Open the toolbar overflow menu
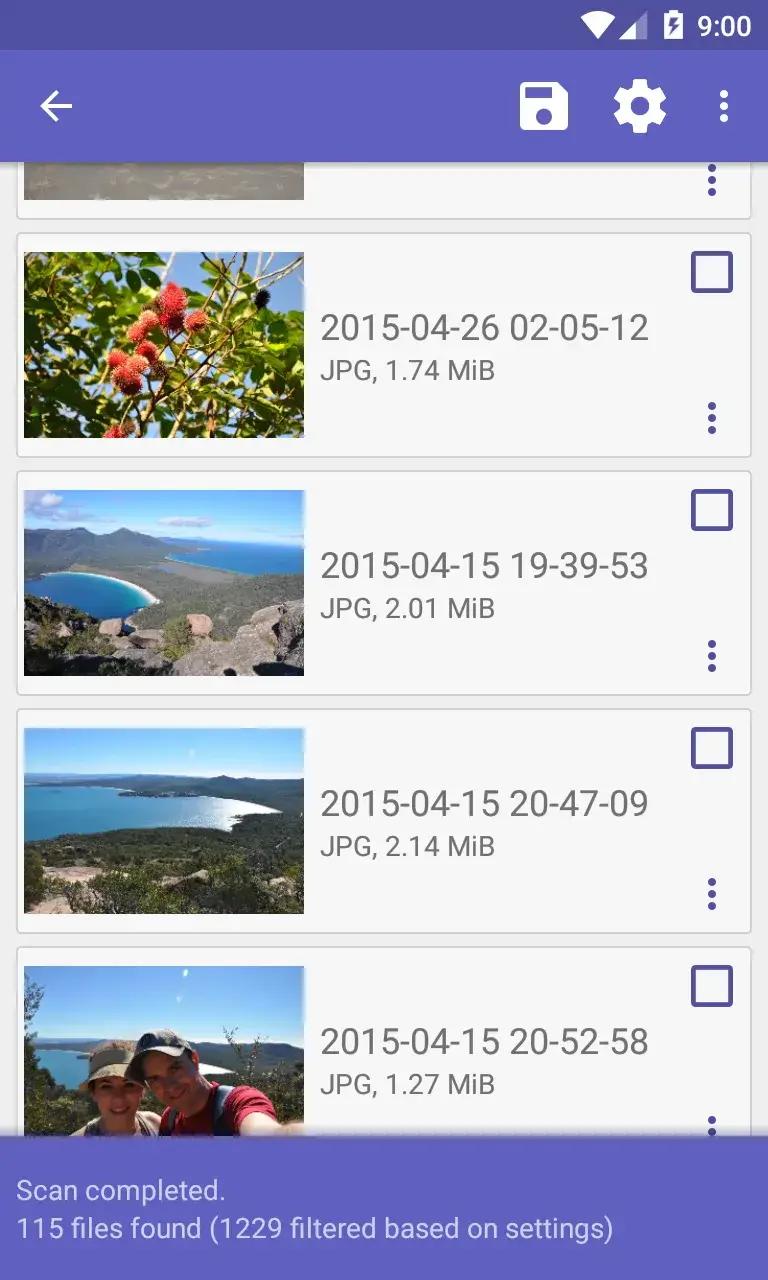This screenshot has height=1280, width=768. (723, 105)
